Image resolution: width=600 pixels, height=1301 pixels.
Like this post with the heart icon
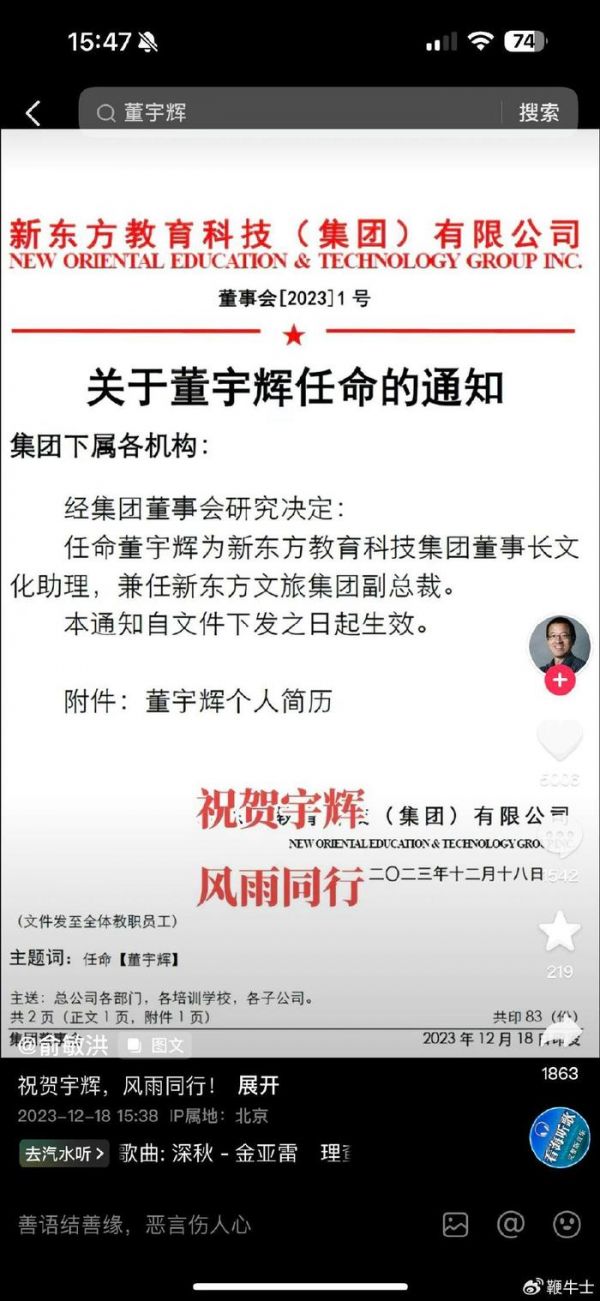tap(559, 741)
